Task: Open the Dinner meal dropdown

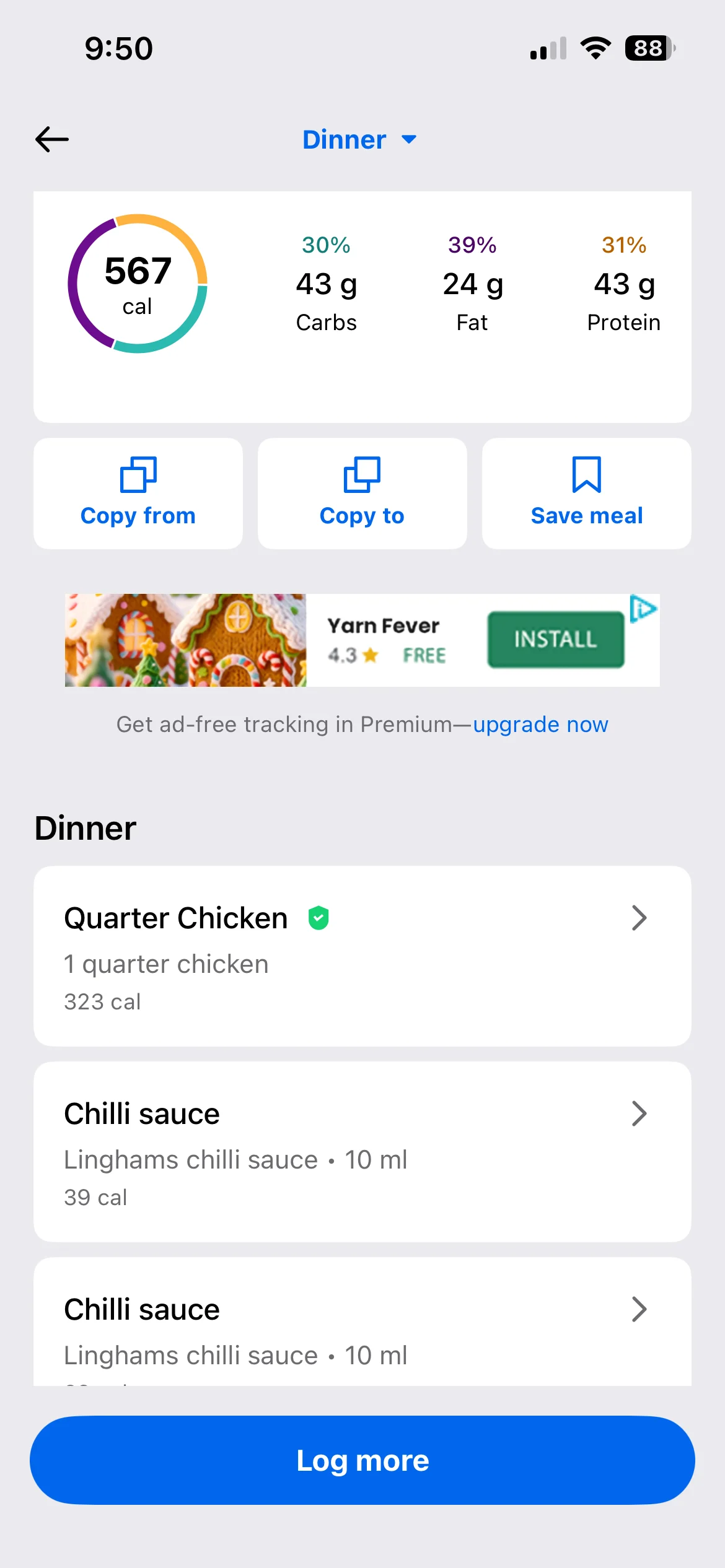Action: 359,140
